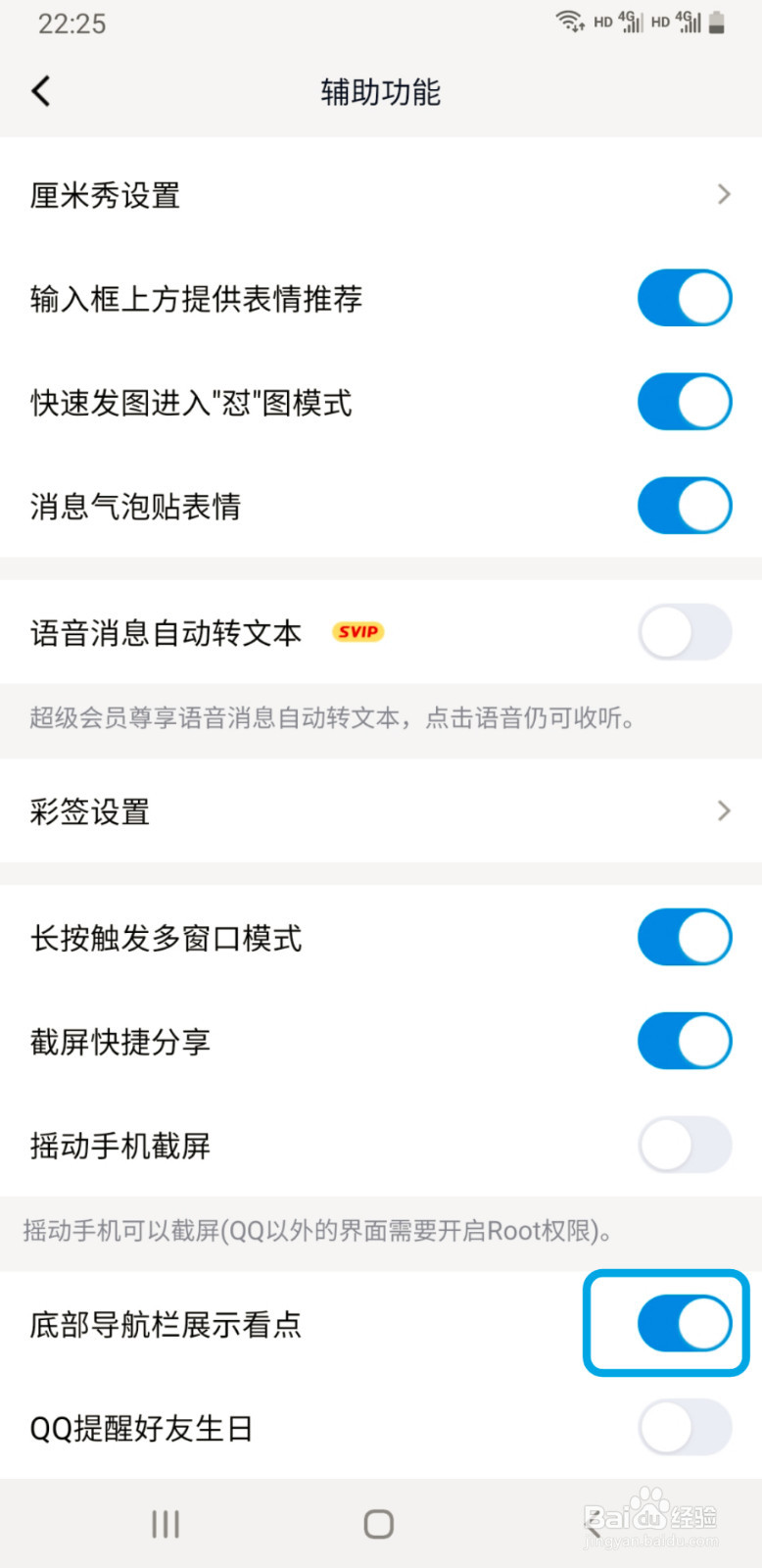
Task: Tap the system home button
Action: (379, 1524)
